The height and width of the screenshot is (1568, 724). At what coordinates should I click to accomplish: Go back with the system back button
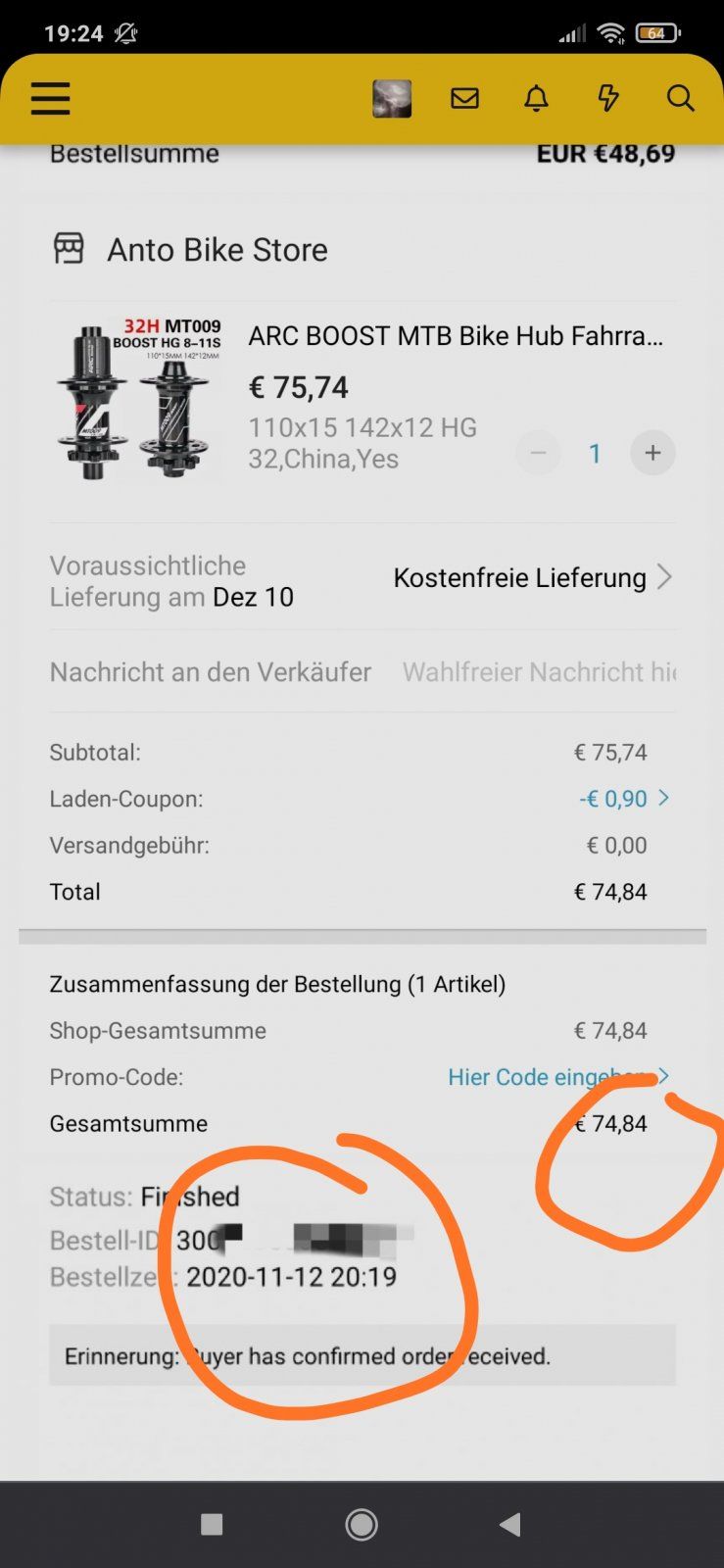click(x=509, y=1524)
